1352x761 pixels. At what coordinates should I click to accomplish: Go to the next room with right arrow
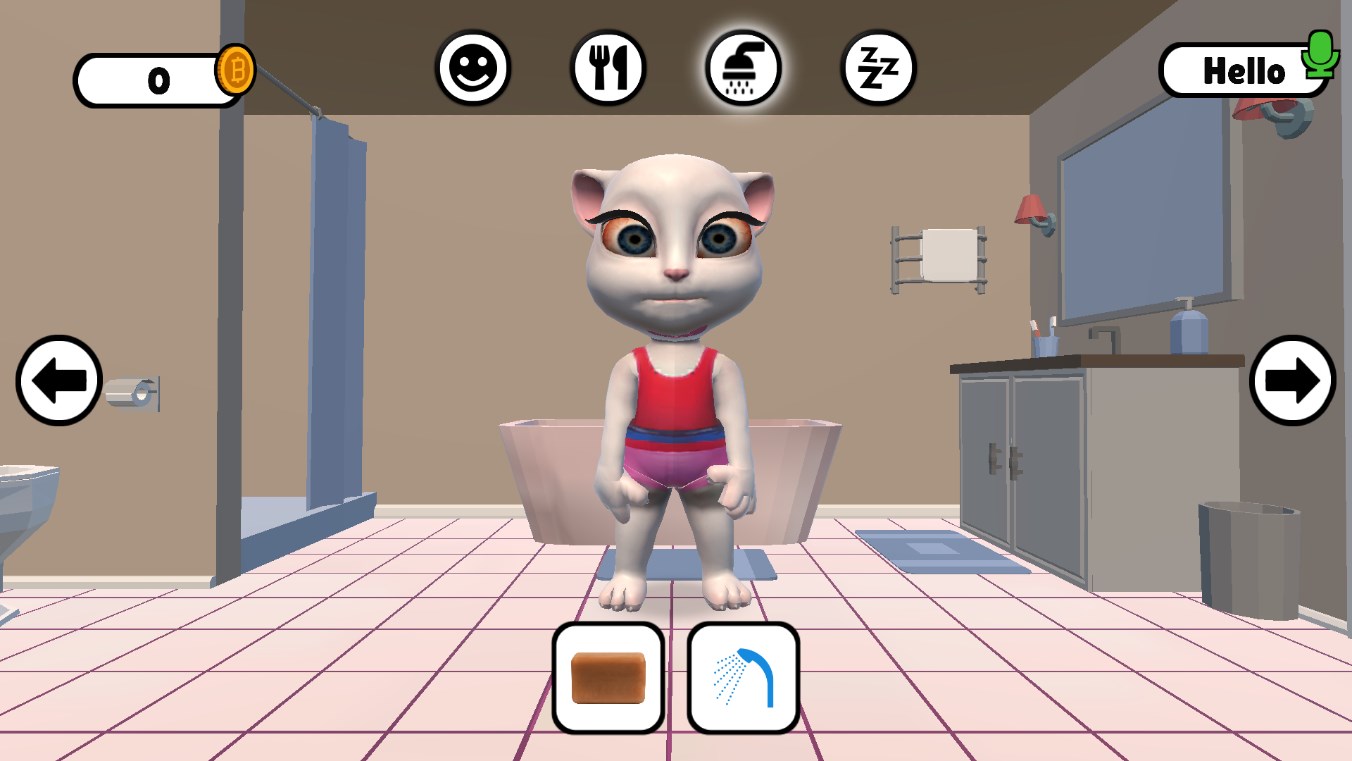[1292, 380]
